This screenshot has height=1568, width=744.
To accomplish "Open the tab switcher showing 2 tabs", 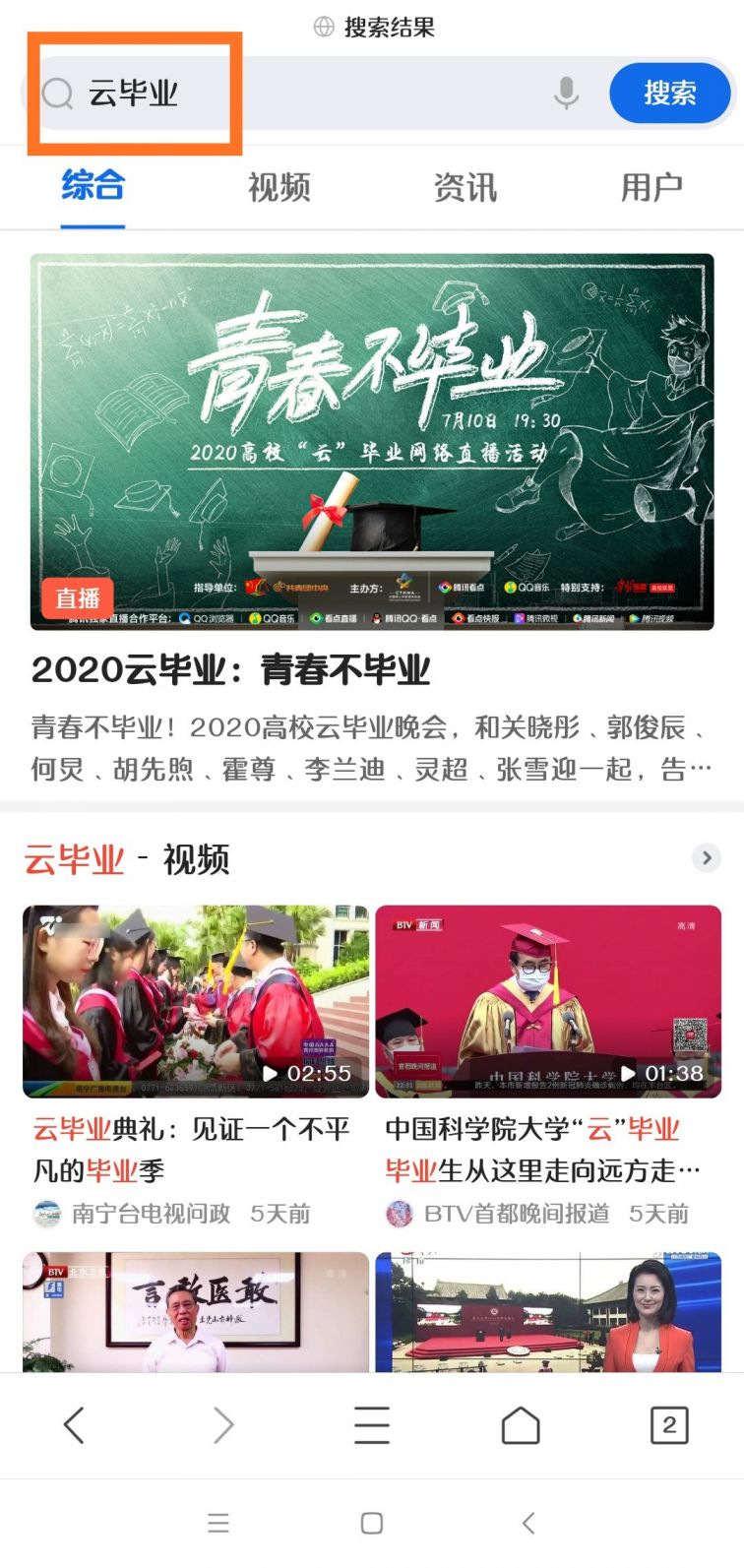I will coord(669,1424).
